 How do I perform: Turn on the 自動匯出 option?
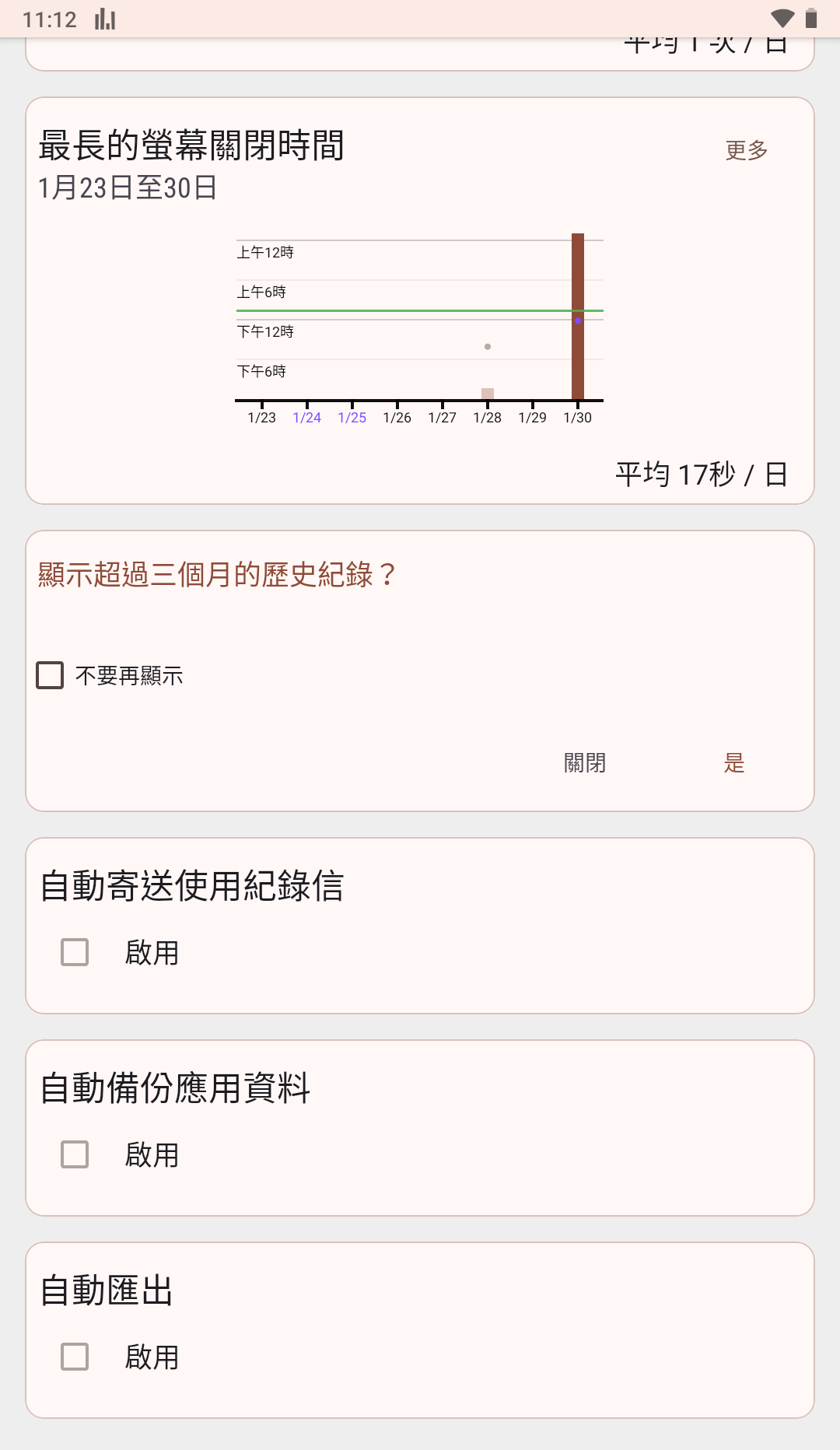(x=75, y=1357)
